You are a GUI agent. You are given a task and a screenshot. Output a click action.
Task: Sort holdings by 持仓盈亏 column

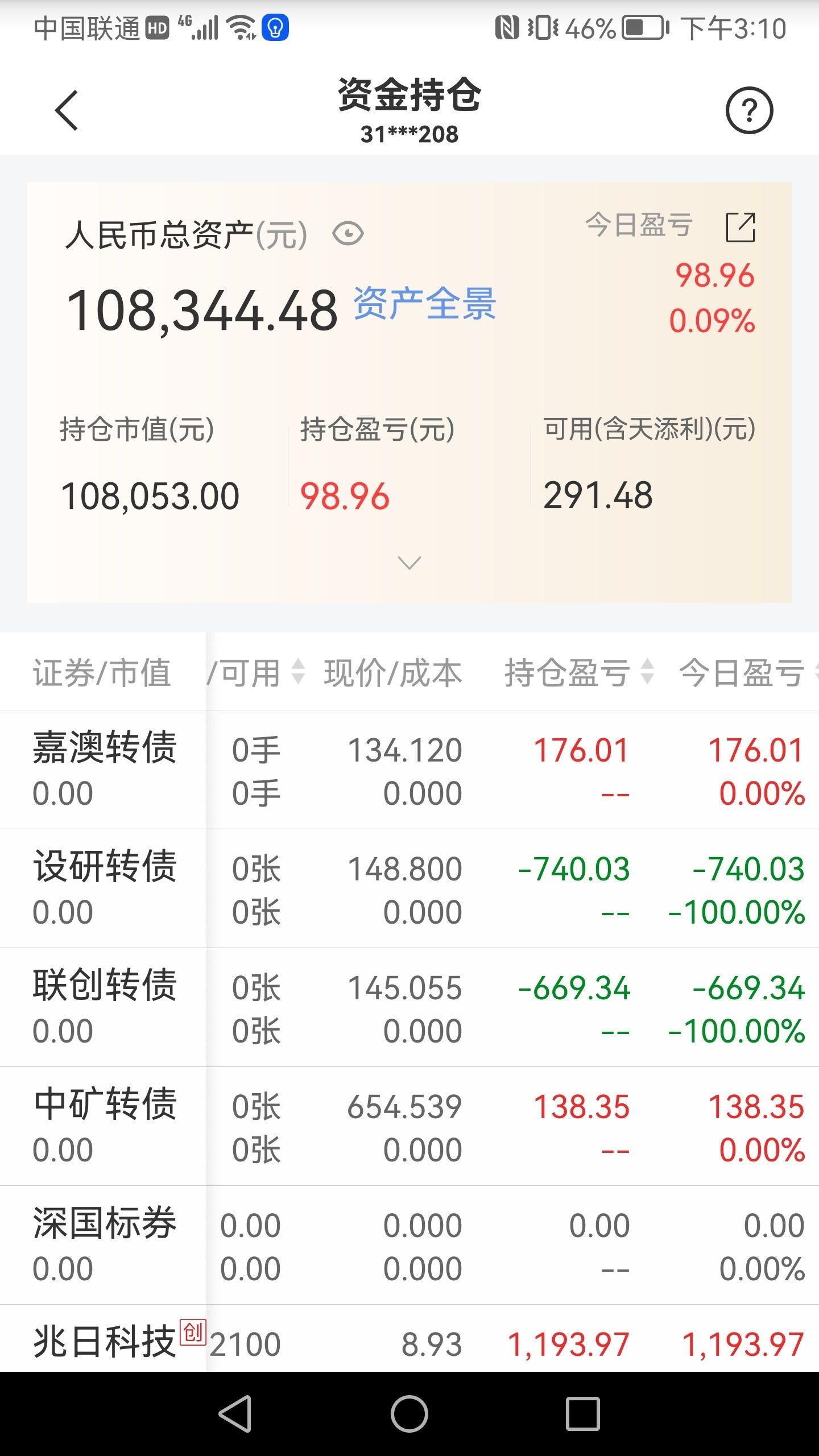click(578, 672)
